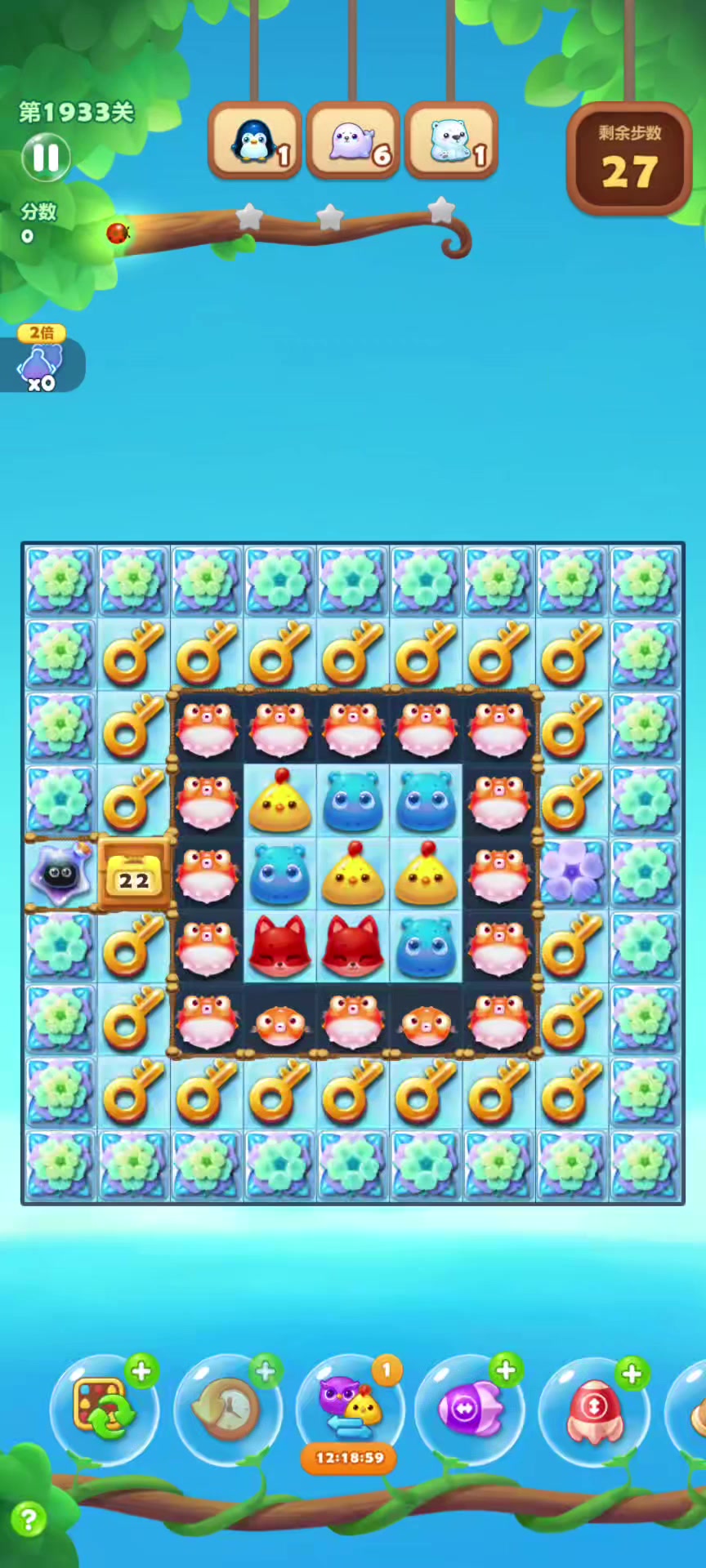This screenshot has width=706, height=1568.
Task: Select the purple flower tile
Action: point(571,872)
